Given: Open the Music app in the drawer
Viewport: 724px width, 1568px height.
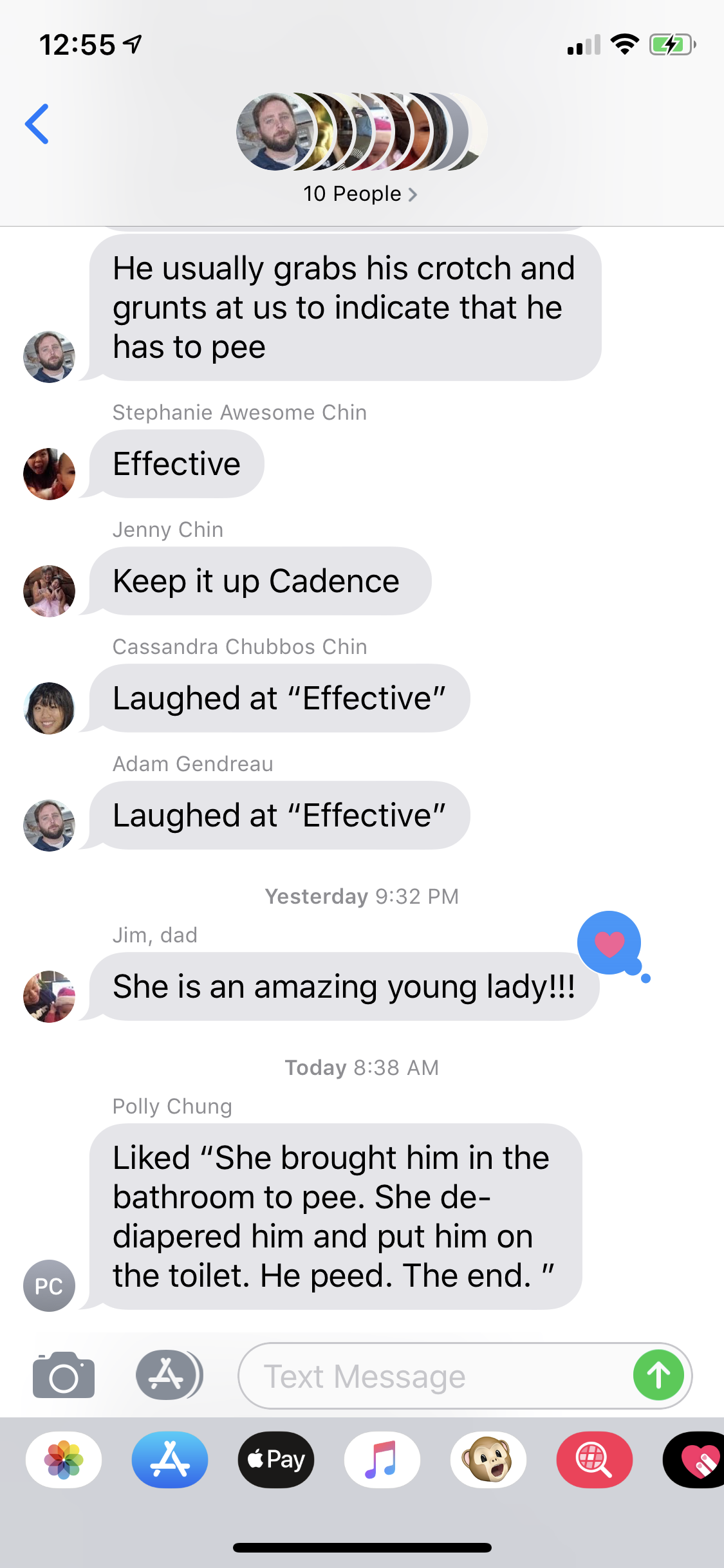Looking at the screenshot, I should (382, 1460).
